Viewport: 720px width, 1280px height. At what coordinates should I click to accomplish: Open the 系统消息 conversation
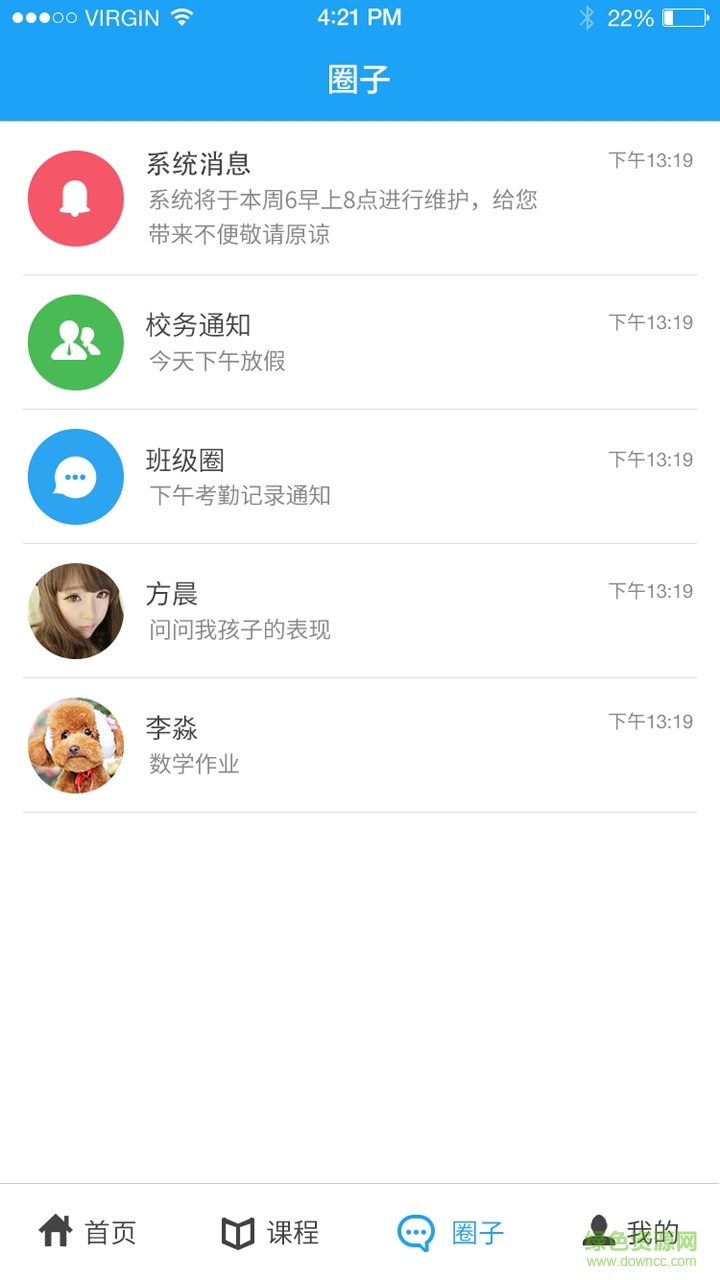pyautogui.click(x=360, y=197)
